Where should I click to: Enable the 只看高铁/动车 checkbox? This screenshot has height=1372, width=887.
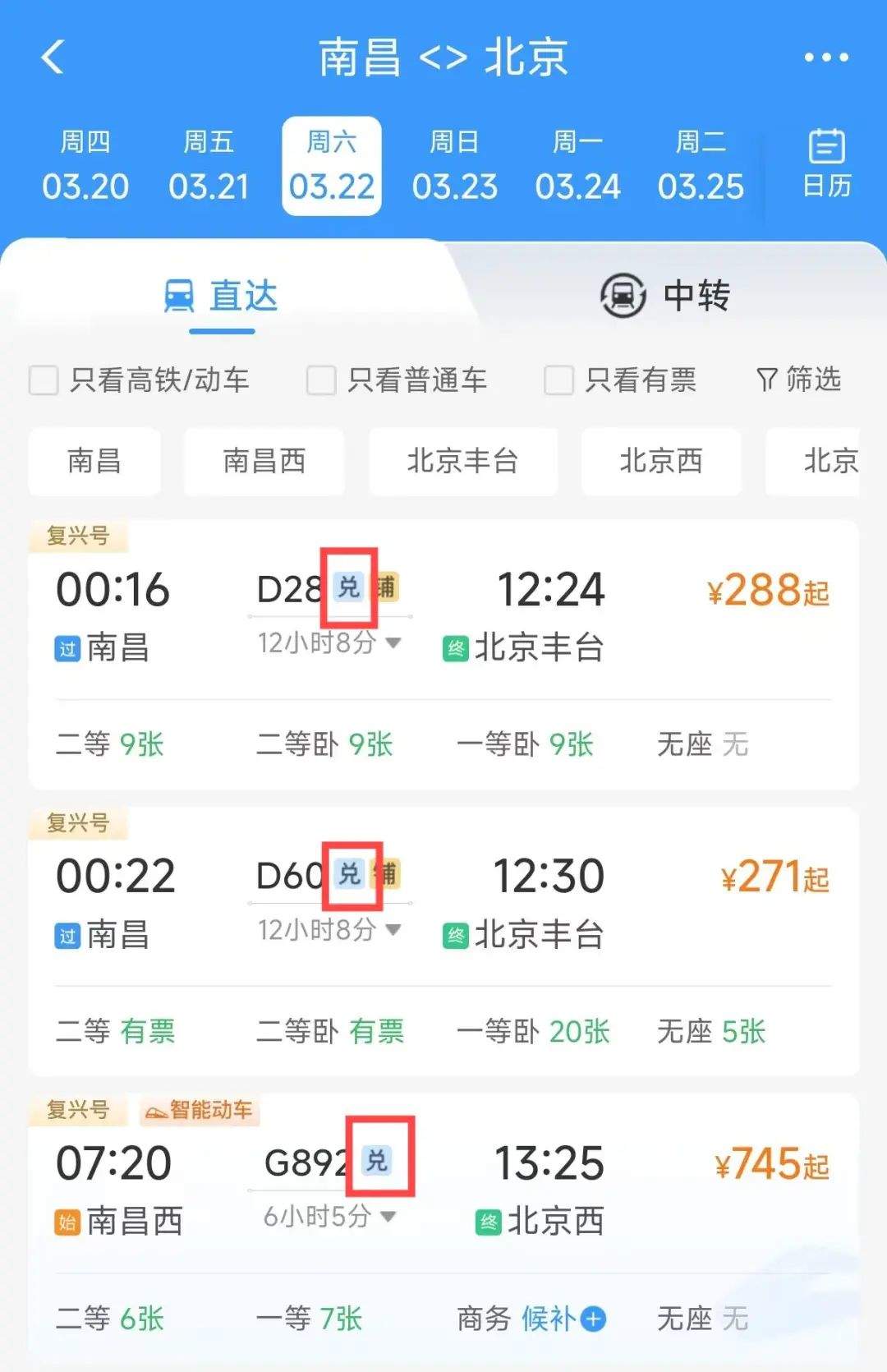click(43, 380)
